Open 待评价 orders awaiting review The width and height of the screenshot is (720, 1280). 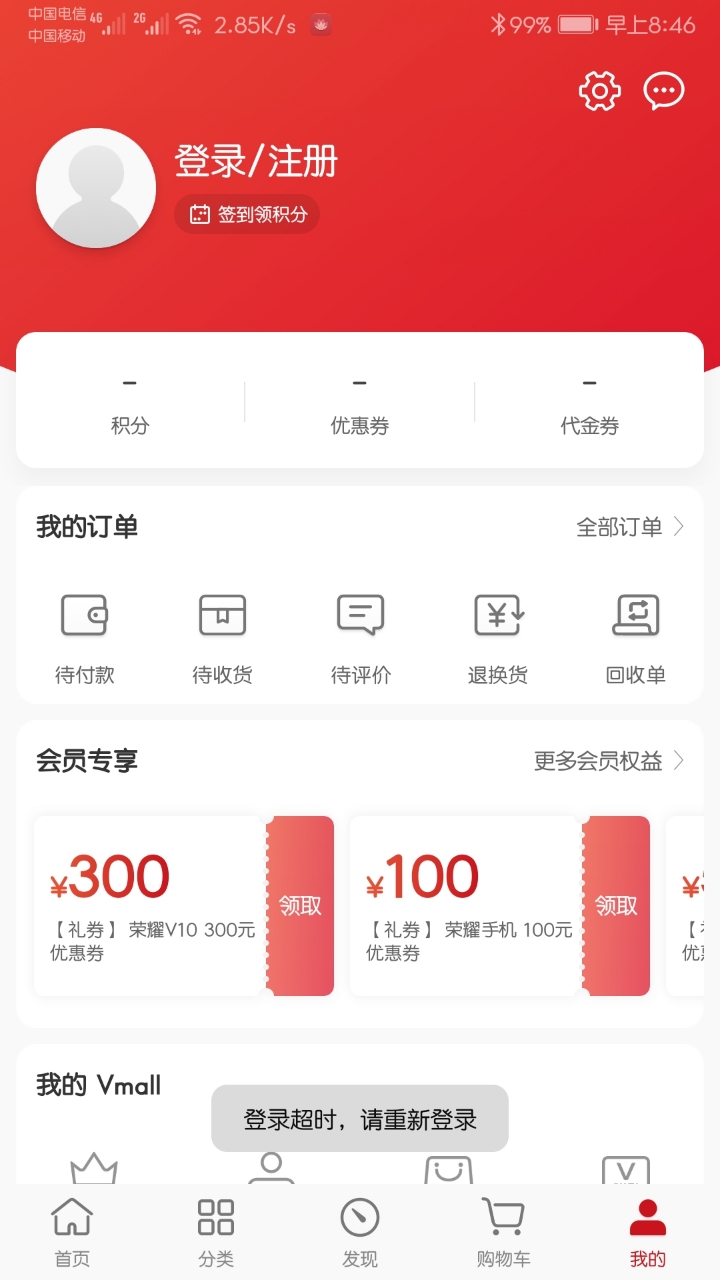360,637
